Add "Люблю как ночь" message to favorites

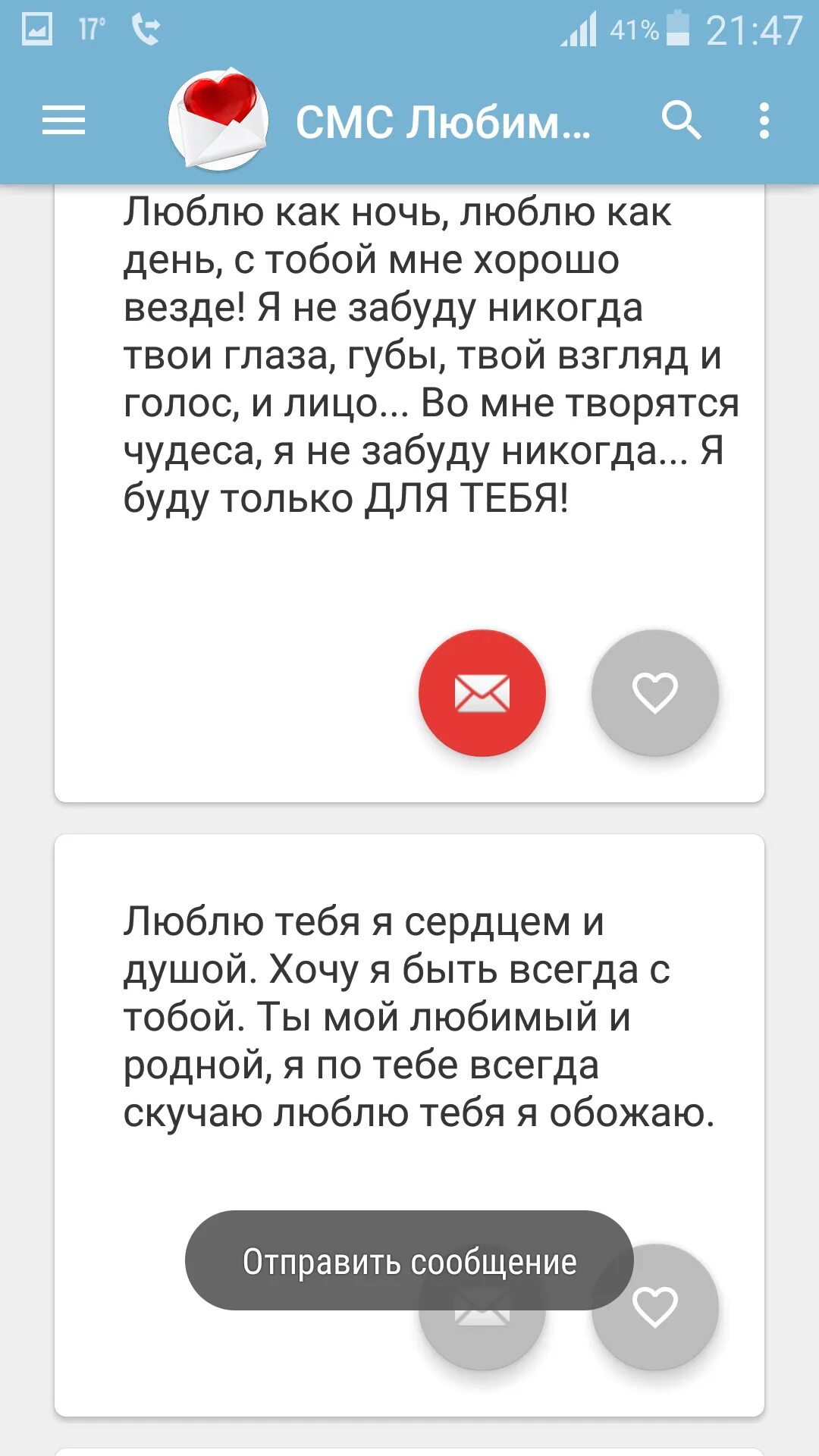tap(655, 693)
